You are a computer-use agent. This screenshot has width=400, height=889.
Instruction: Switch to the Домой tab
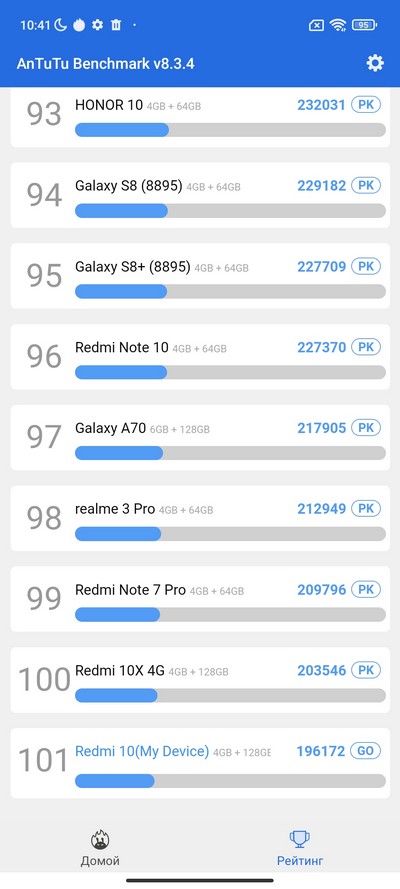tap(100, 849)
